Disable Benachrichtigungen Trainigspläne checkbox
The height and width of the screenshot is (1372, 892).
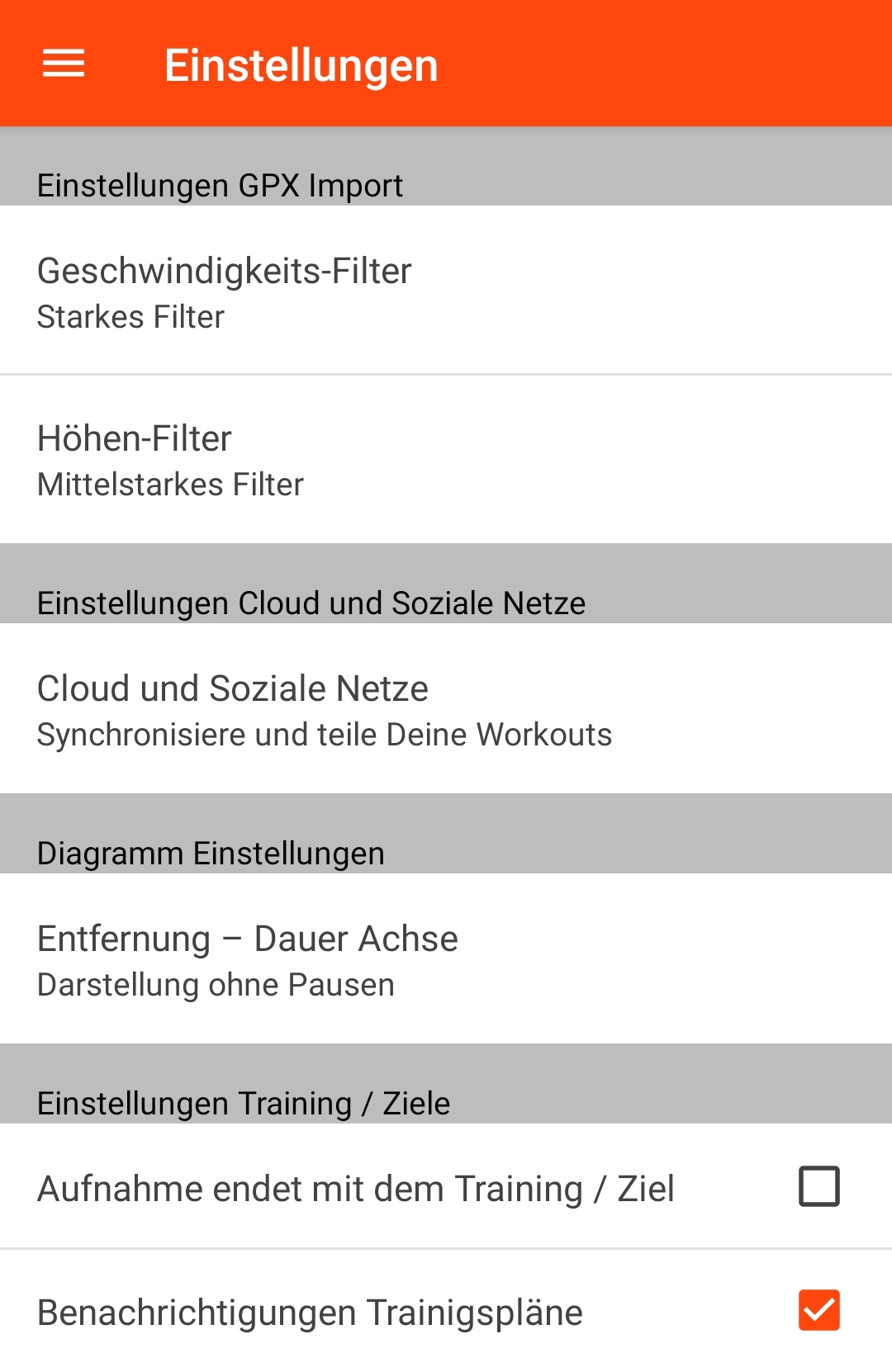tap(818, 1310)
